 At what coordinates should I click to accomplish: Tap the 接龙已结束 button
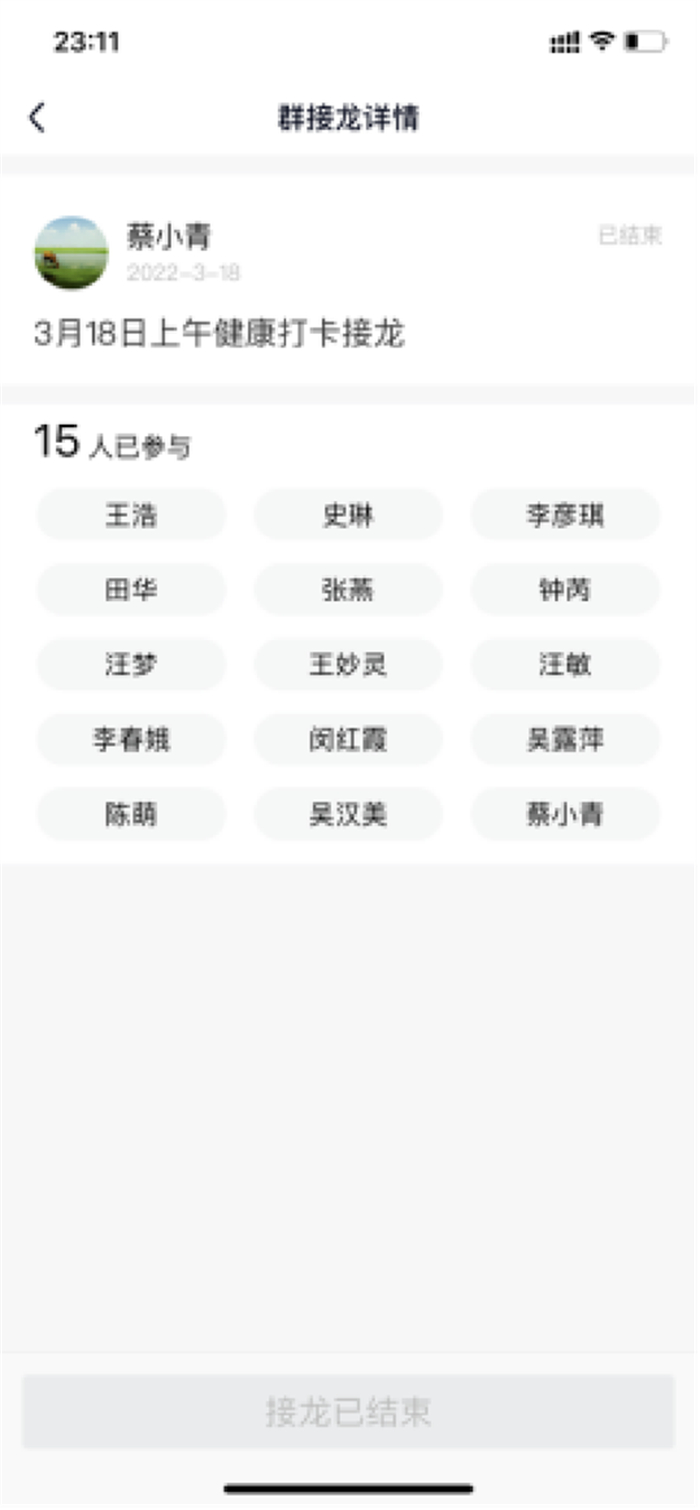coord(348,1411)
